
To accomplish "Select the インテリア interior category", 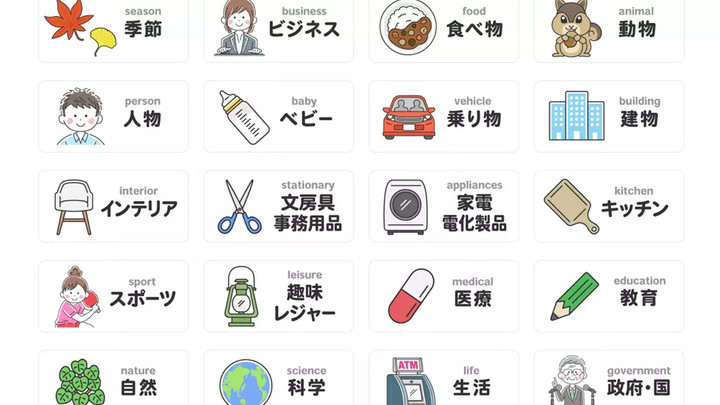I will pyautogui.click(x=113, y=206).
